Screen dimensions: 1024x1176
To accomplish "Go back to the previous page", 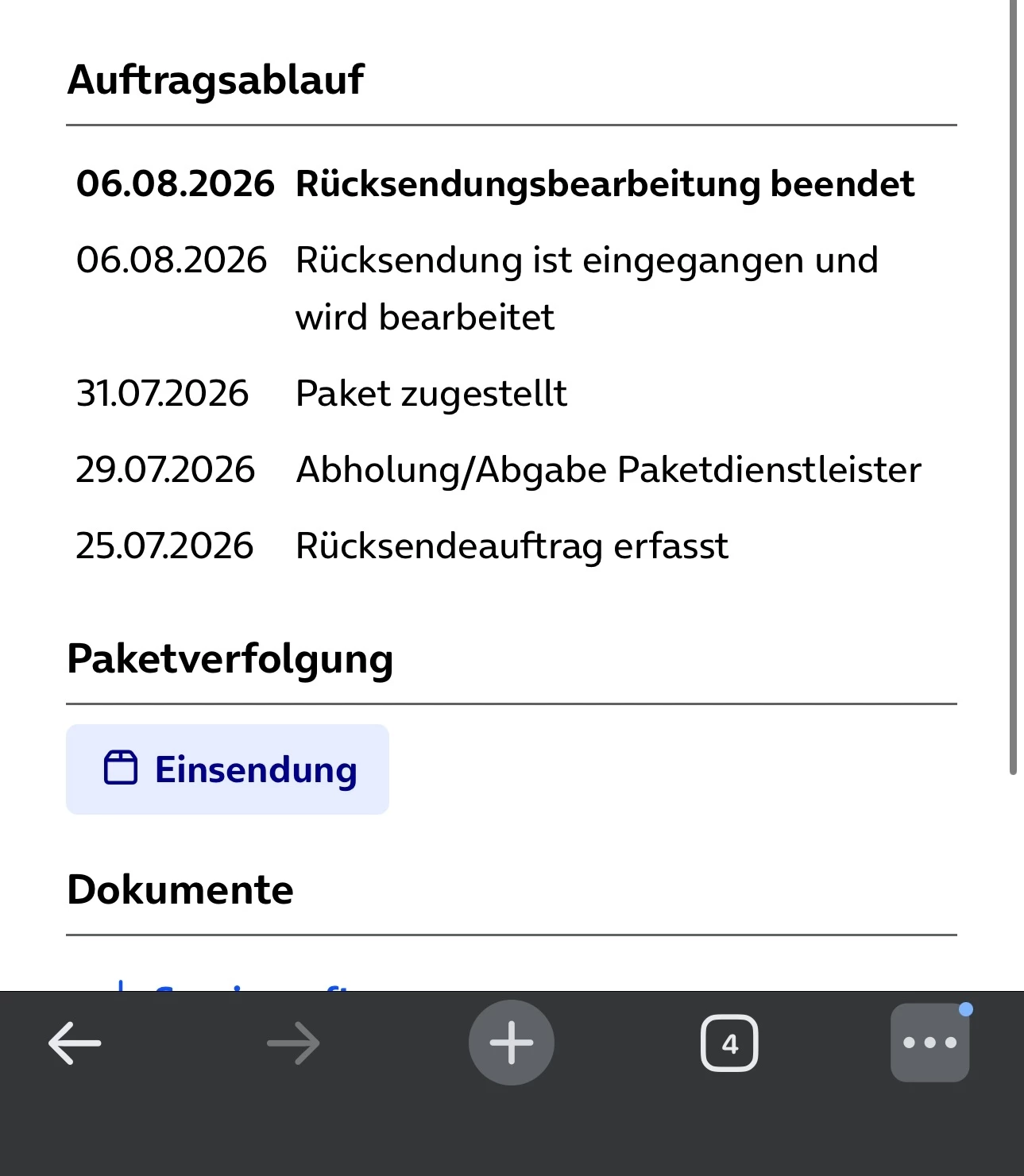I will [75, 1043].
